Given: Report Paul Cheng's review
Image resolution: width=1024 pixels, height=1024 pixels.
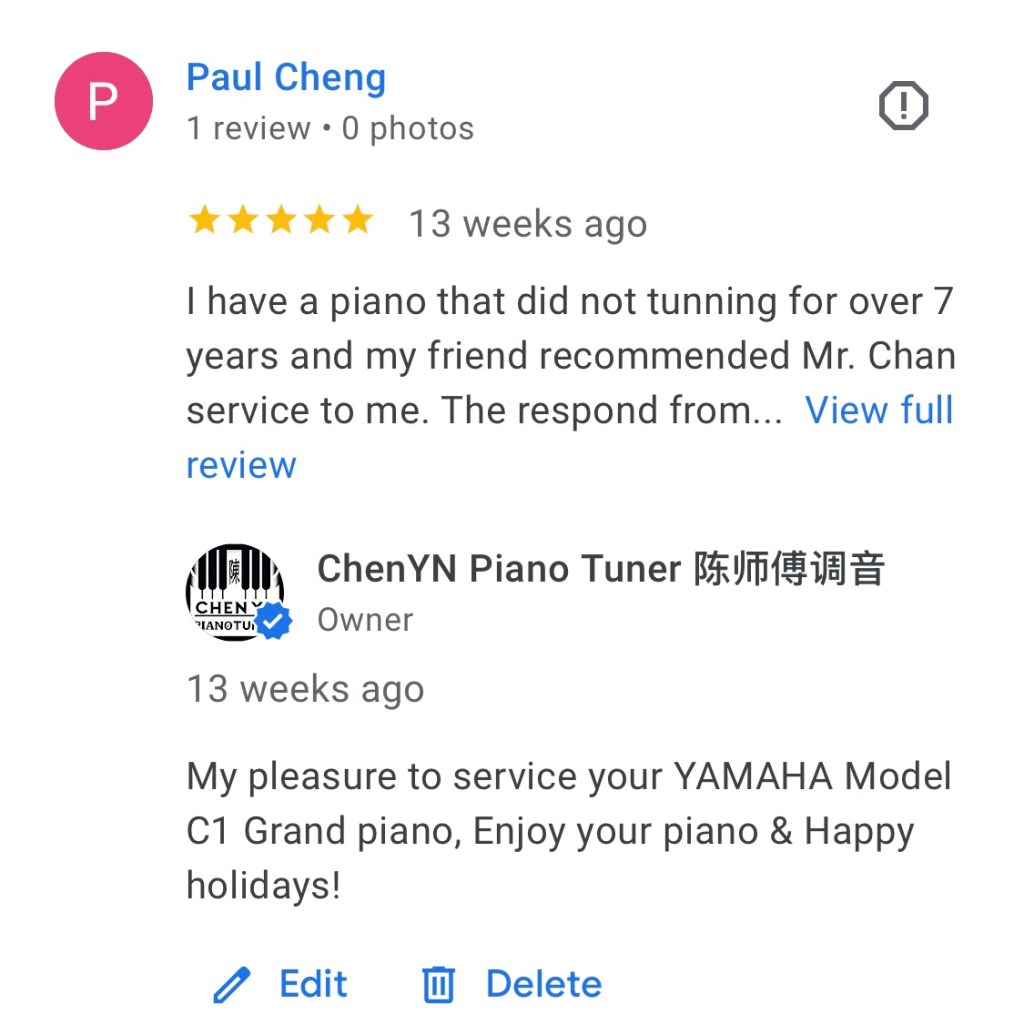Looking at the screenshot, I should [903, 105].
